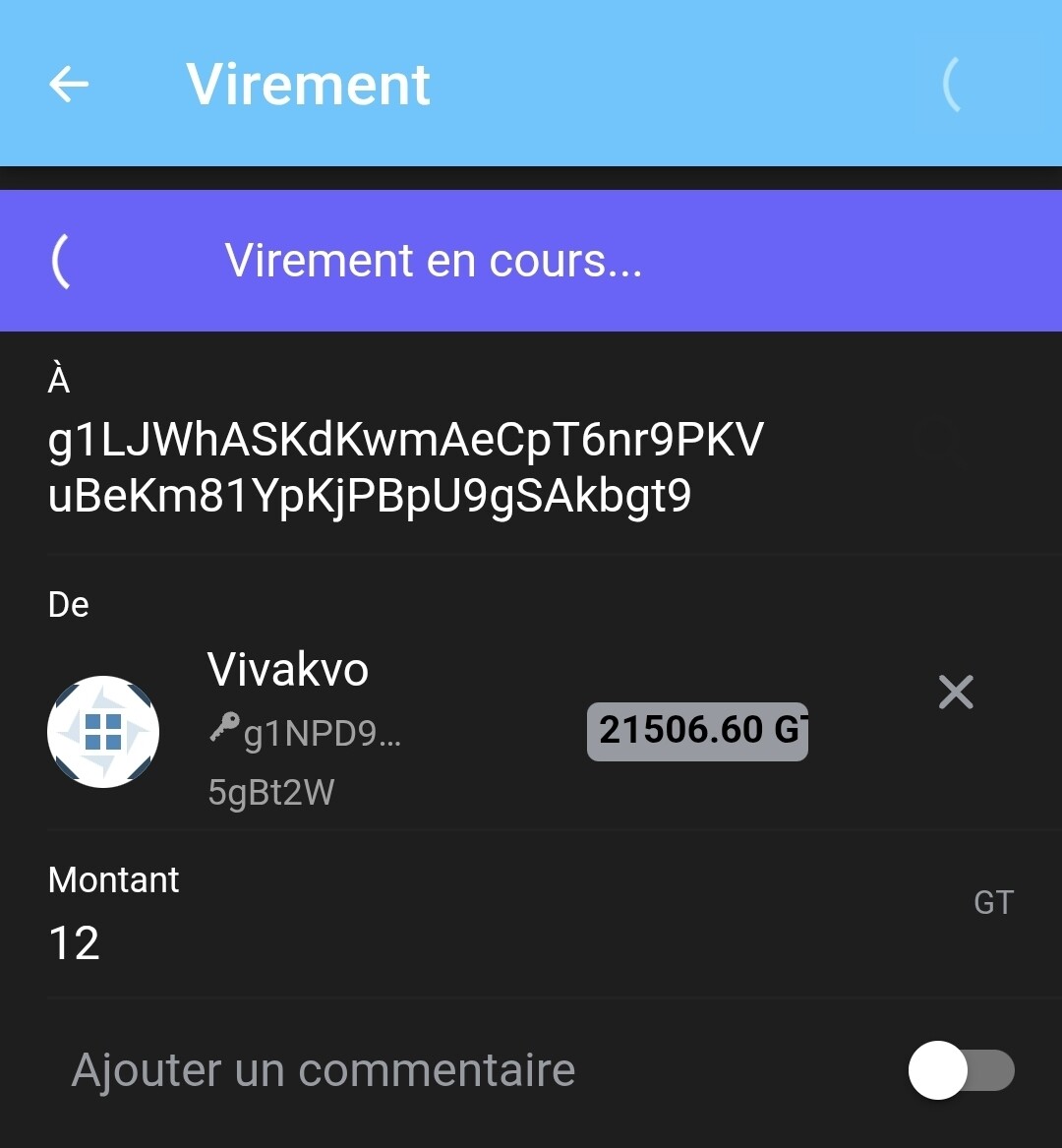Image resolution: width=1062 pixels, height=1148 pixels.
Task: Enable the Ajouter un commentaire switch
Action: click(961, 1070)
